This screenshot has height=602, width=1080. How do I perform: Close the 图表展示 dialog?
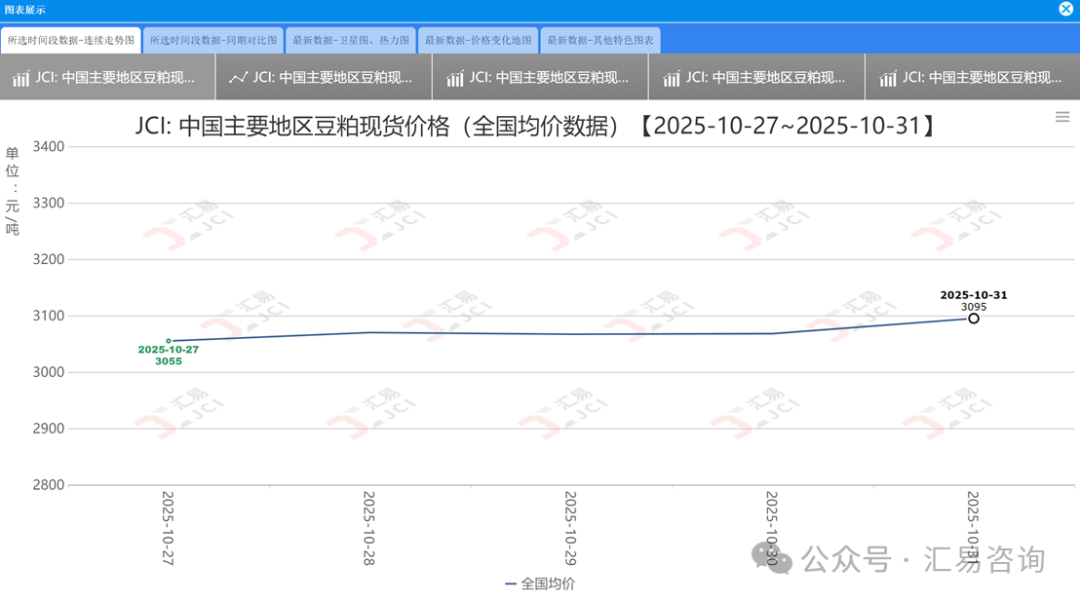coord(1066,9)
